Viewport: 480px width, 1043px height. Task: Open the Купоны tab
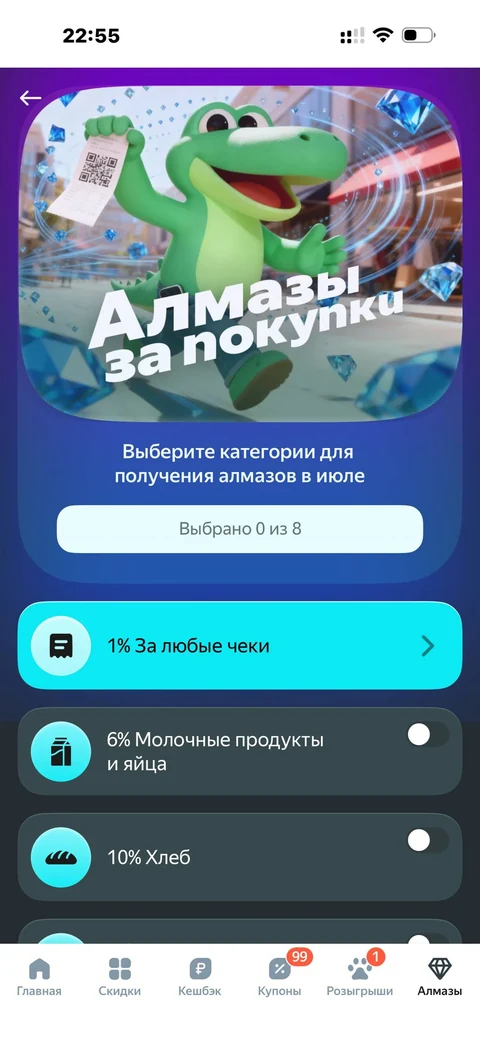point(280,977)
